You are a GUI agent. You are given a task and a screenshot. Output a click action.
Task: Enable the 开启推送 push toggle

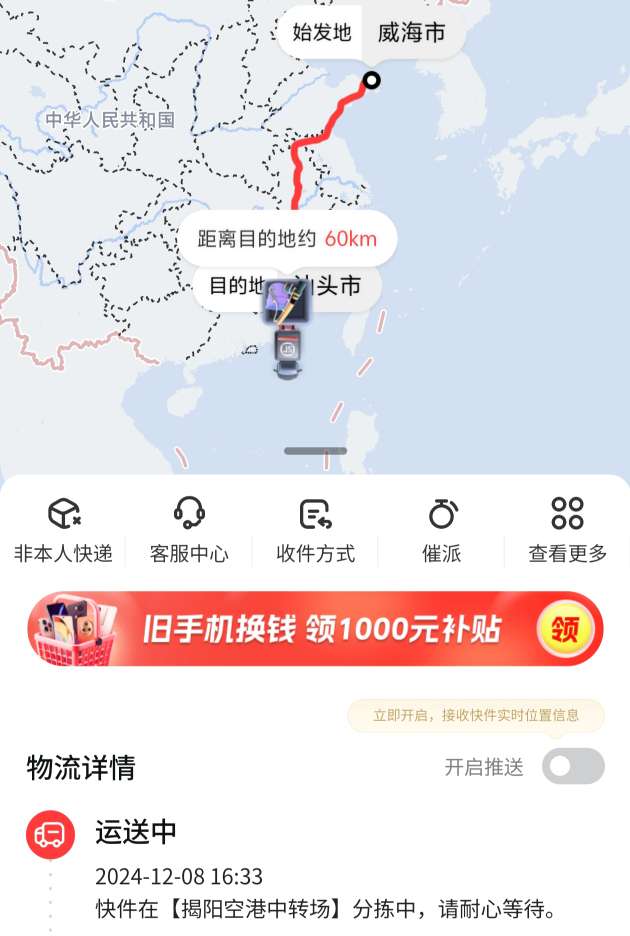pyautogui.click(x=573, y=767)
